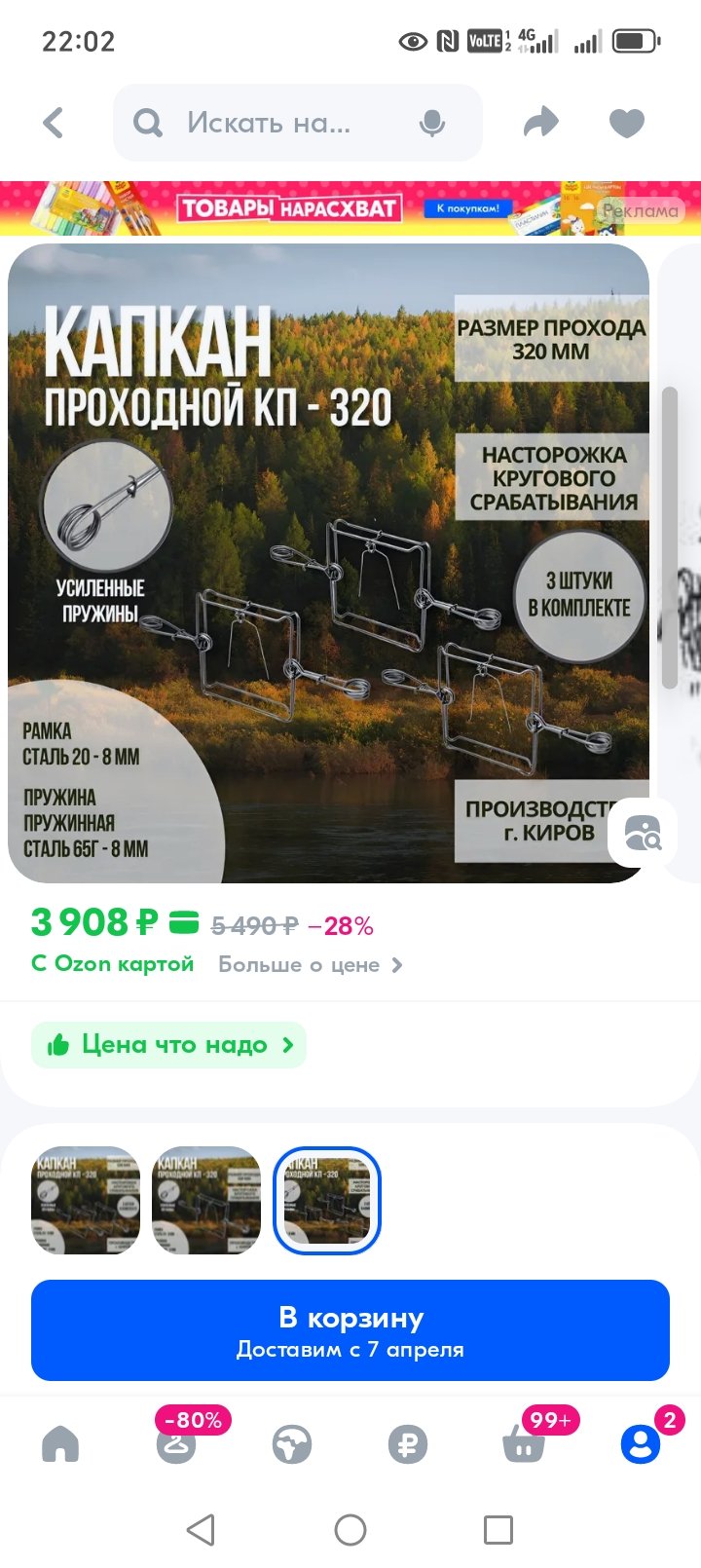701x1568 pixels.
Task: Select the first product thumbnail
Action: pos(86,1200)
